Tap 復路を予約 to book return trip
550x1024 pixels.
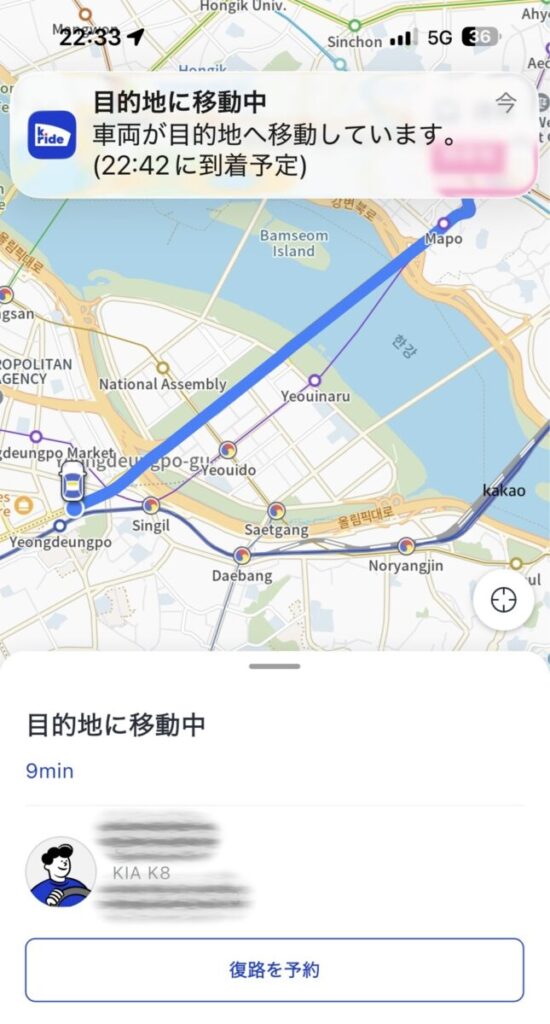[274, 970]
